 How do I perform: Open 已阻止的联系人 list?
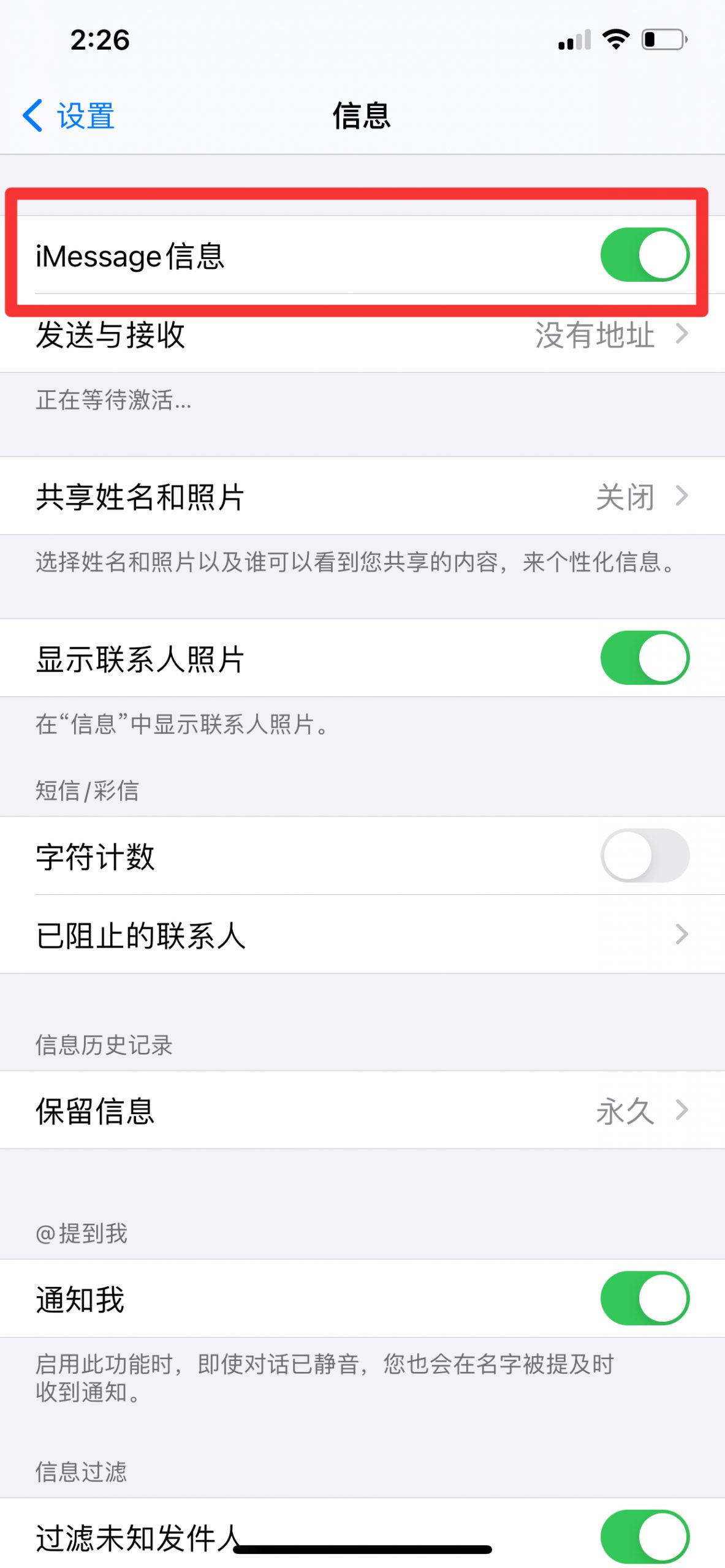pos(362,935)
